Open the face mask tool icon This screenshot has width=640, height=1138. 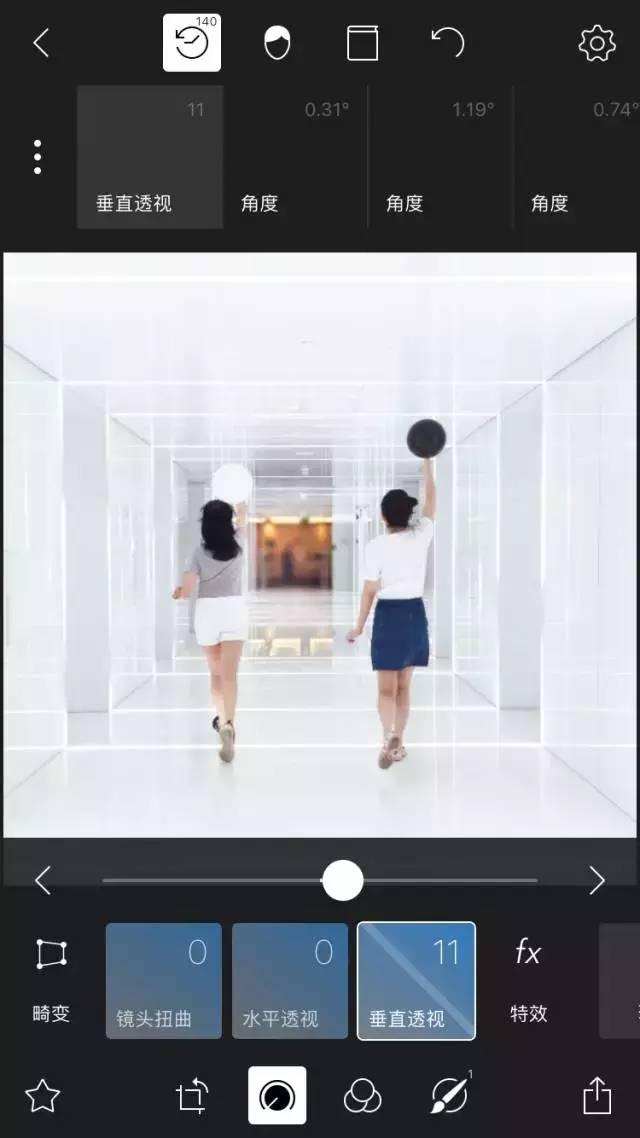[x=276, y=44]
